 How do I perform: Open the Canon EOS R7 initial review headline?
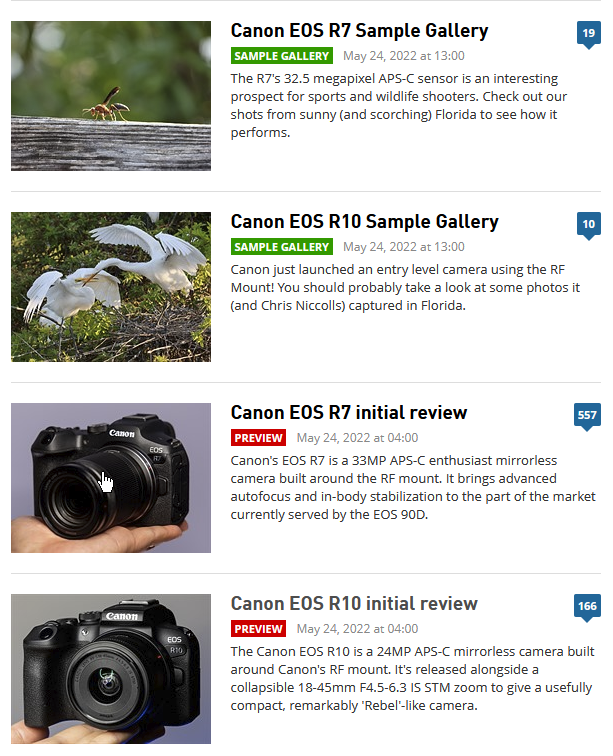(x=349, y=413)
